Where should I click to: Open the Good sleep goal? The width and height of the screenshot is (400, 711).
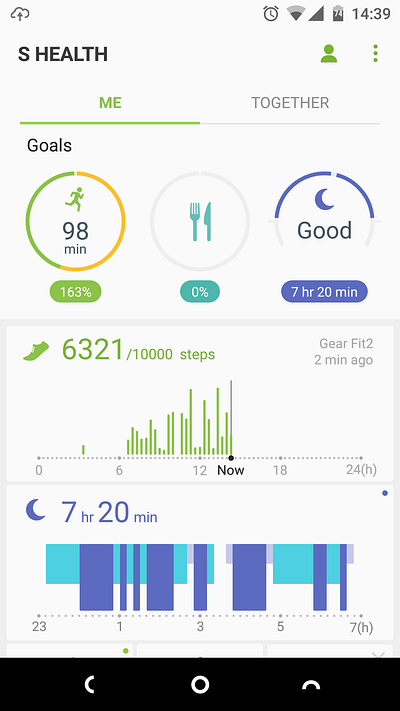point(324,221)
